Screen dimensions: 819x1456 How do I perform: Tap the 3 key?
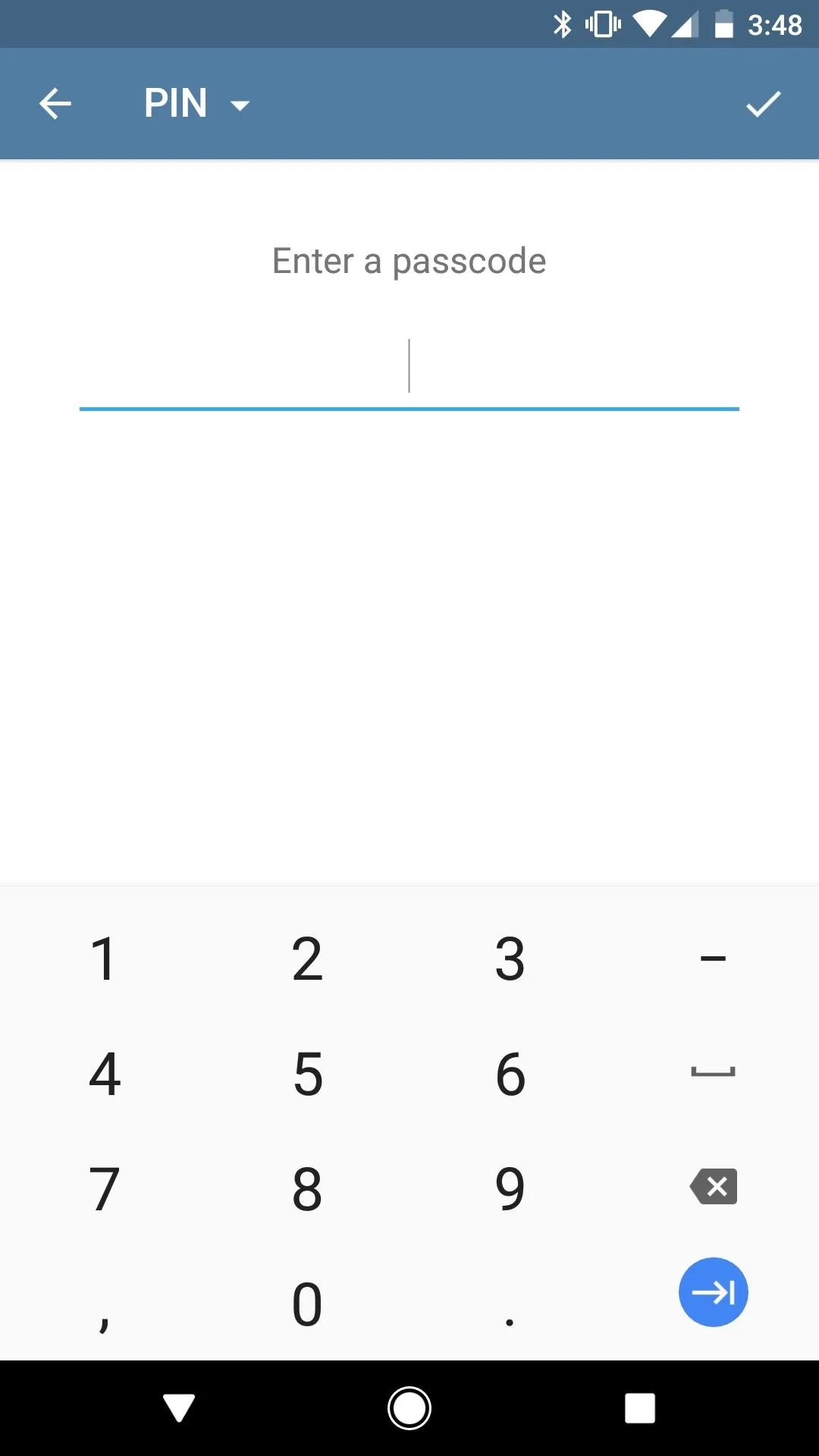[x=510, y=959]
